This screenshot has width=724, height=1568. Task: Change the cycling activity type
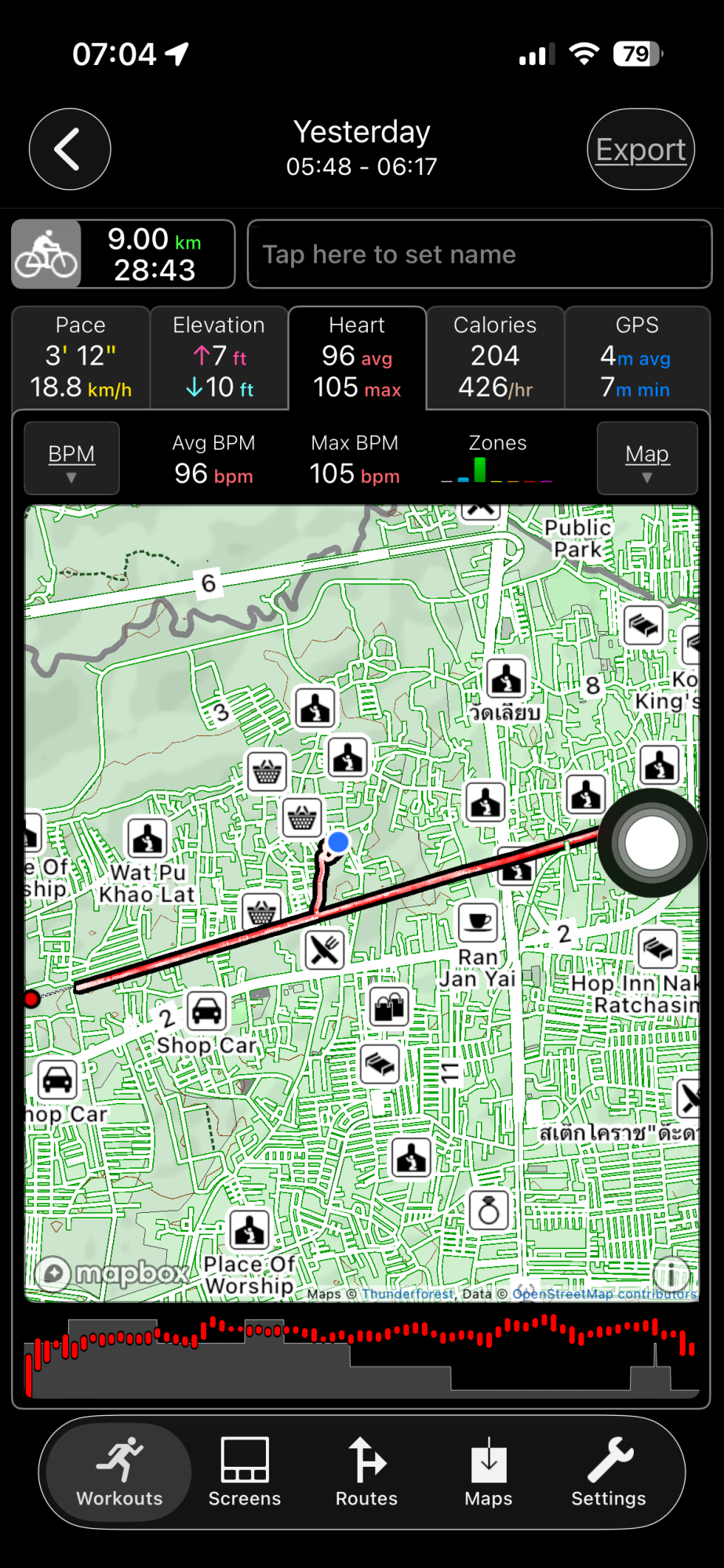point(46,254)
